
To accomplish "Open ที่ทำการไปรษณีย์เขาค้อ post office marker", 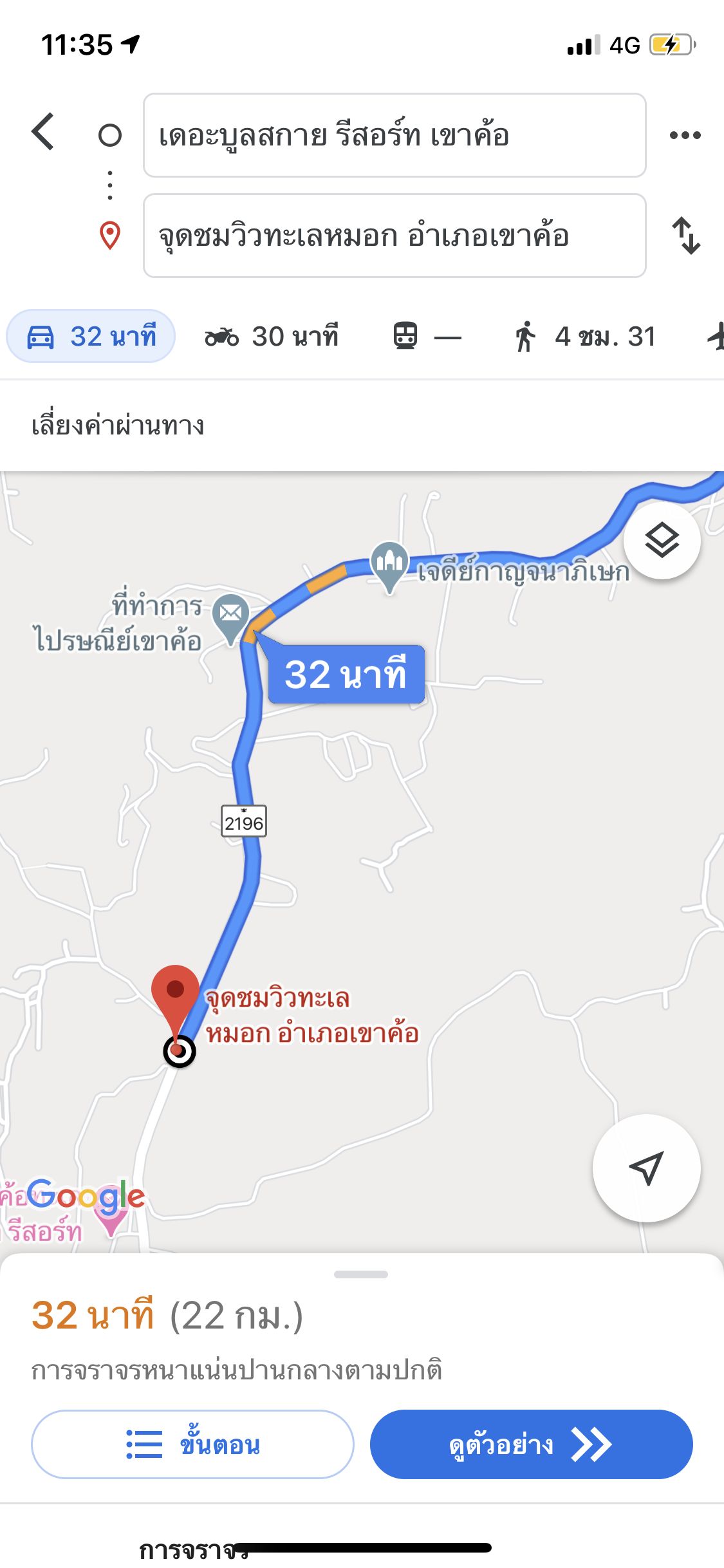I will tap(230, 617).
